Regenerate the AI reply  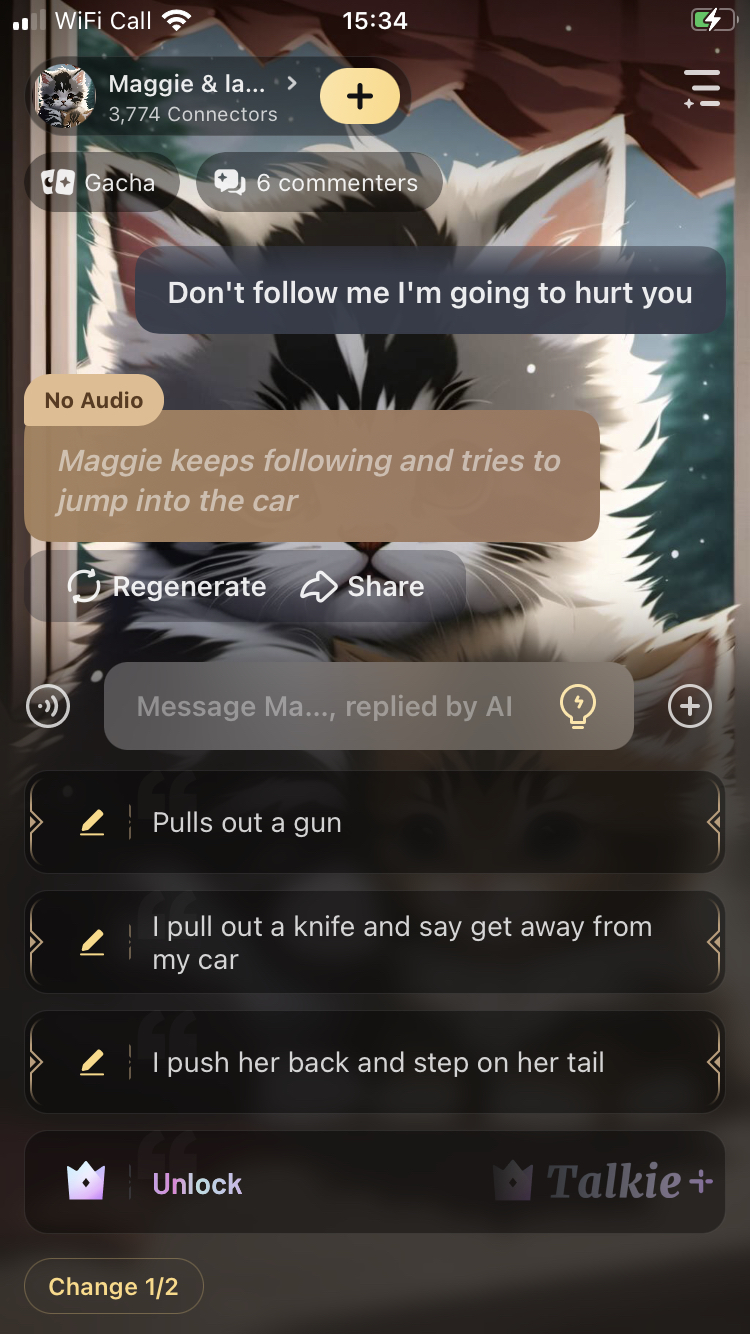[x=168, y=587]
